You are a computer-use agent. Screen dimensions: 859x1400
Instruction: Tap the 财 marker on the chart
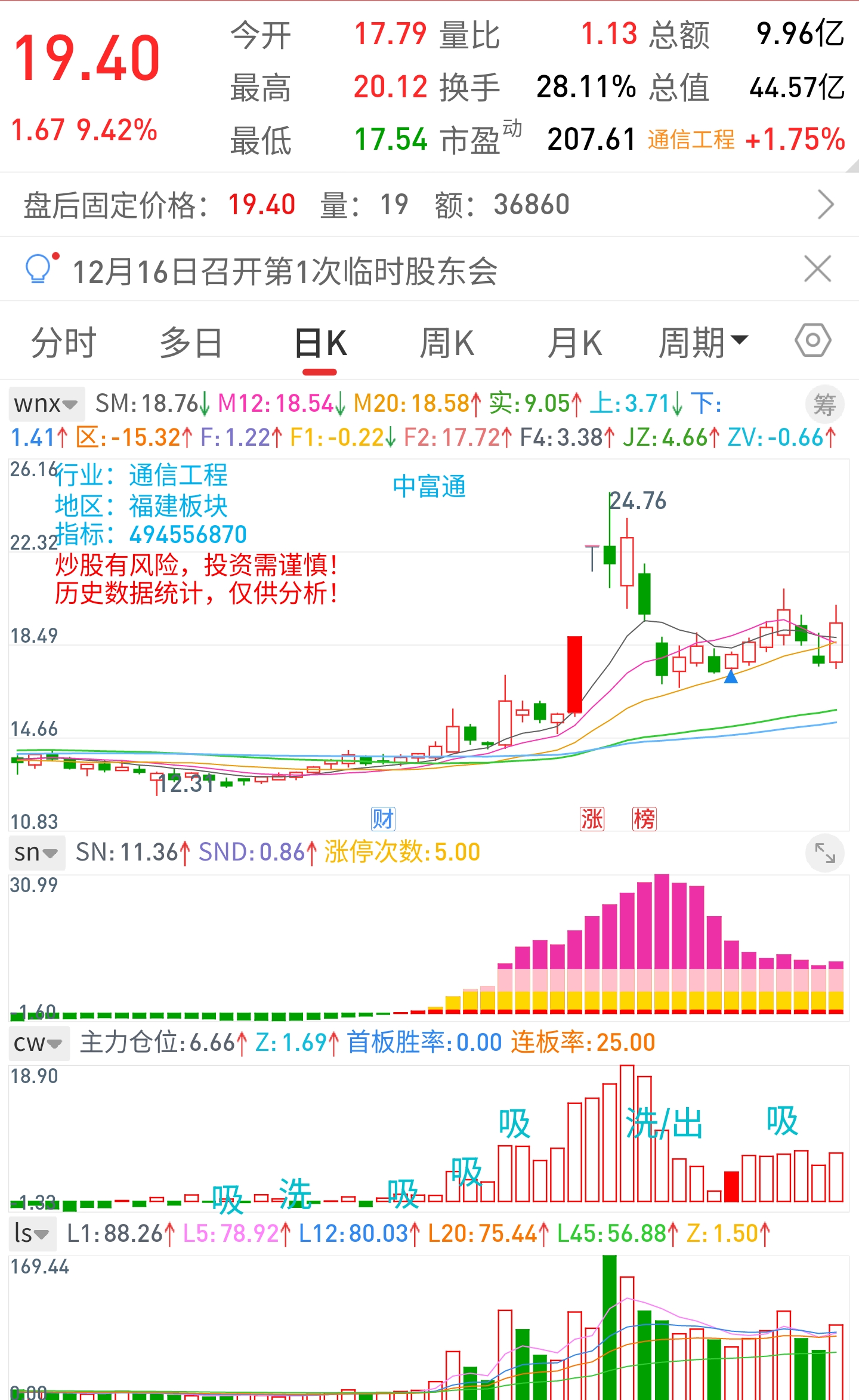(x=383, y=819)
